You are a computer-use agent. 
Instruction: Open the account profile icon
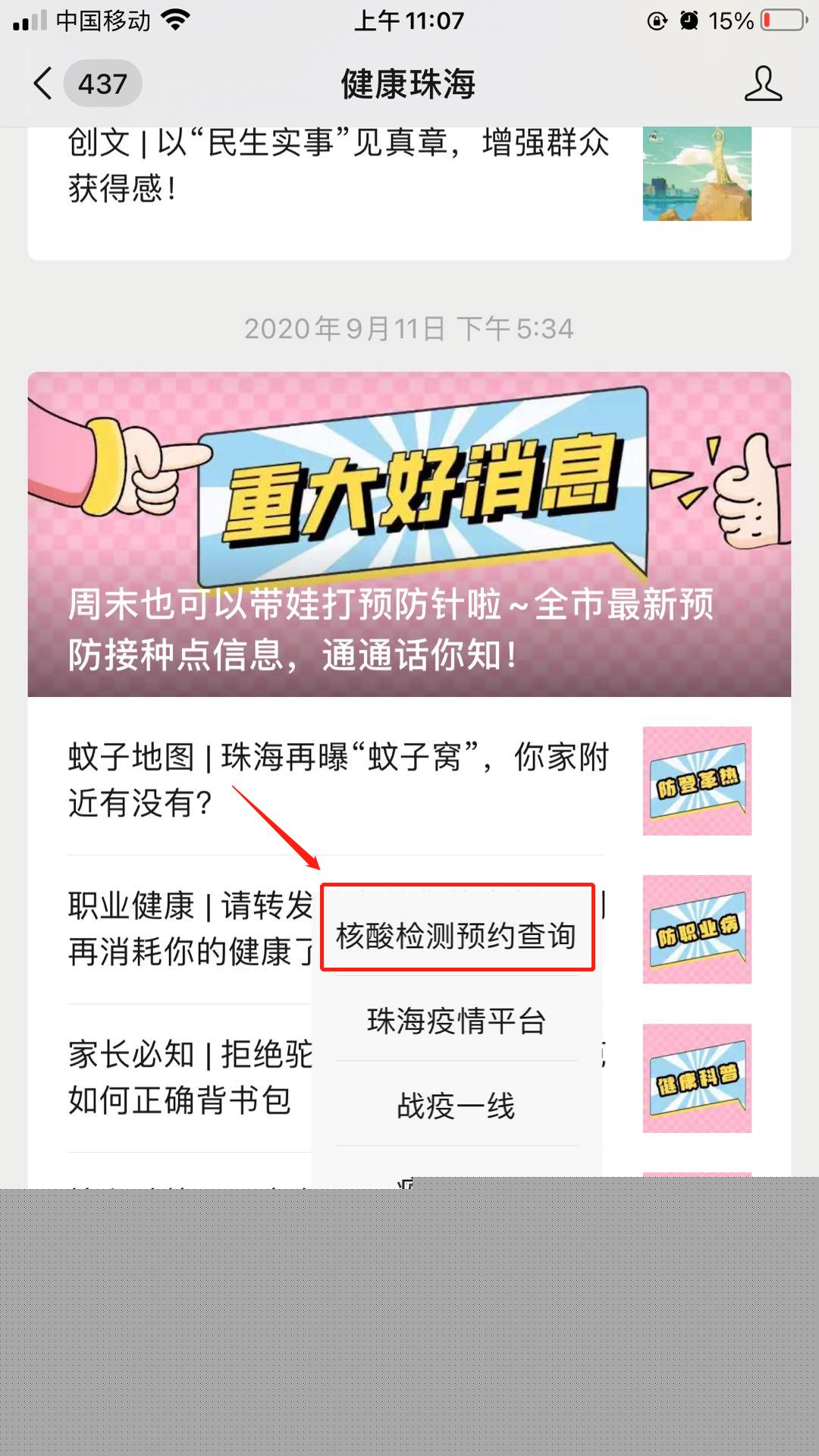point(763,83)
